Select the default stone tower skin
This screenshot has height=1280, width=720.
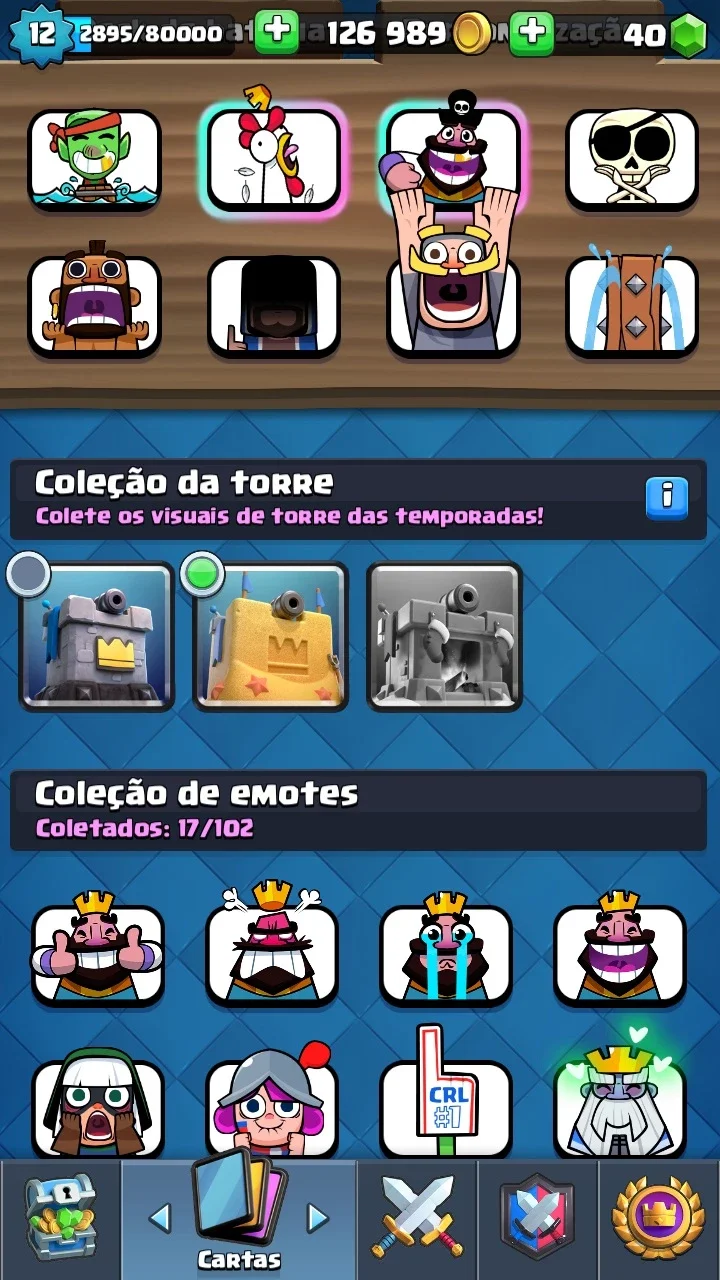tap(96, 636)
